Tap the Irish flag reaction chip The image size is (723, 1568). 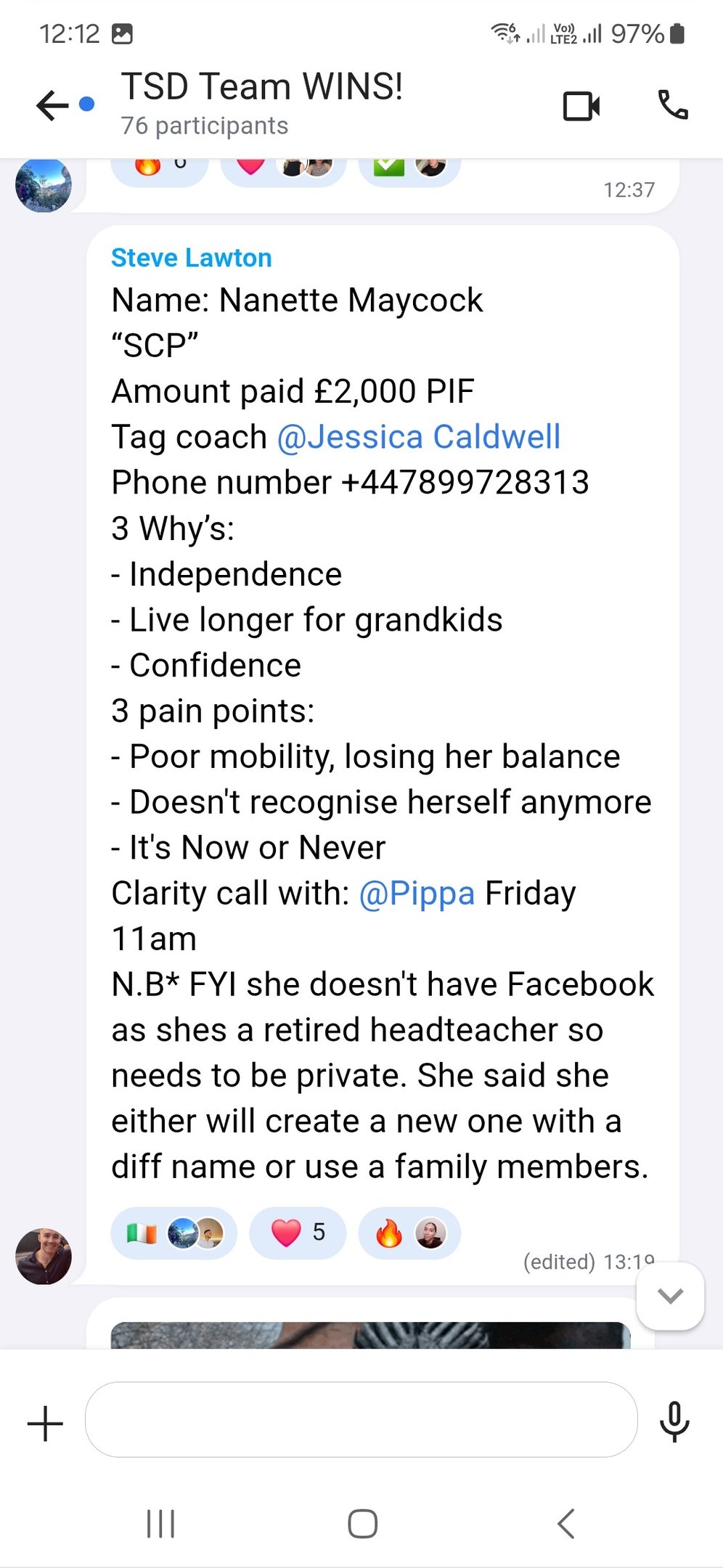[x=173, y=1233]
